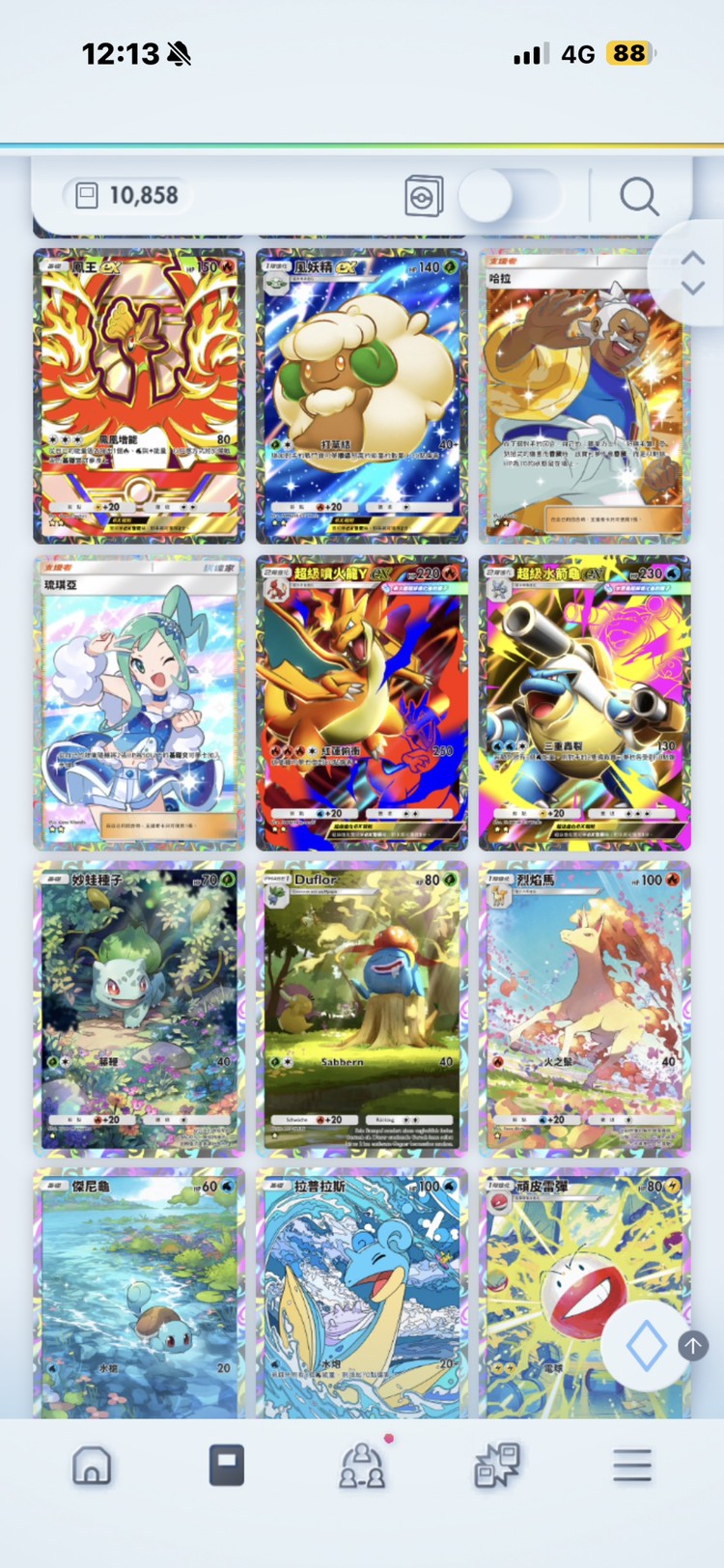The width and height of the screenshot is (724, 1568).
Task: View the Ho-Oh ex card
Action: tap(139, 396)
